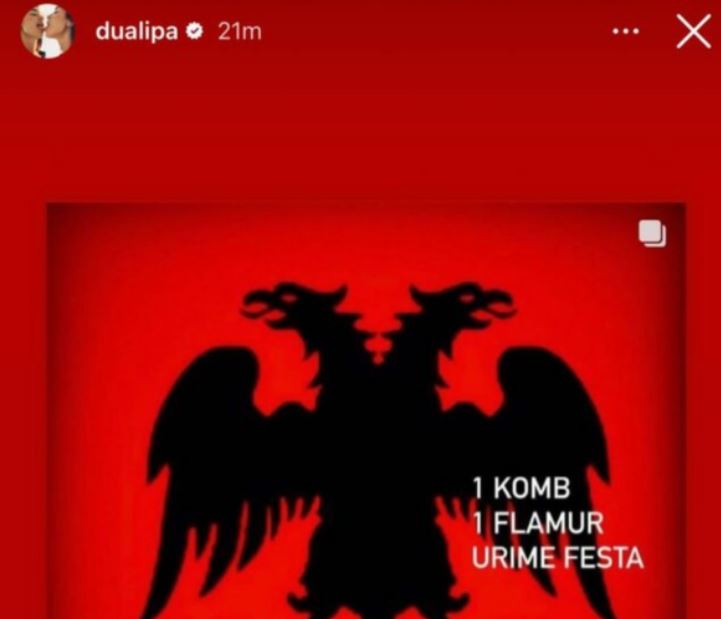Image resolution: width=721 pixels, height=619 pixels.
Task: Open dualipa's profile picture
Action: [x=46, y=31]
